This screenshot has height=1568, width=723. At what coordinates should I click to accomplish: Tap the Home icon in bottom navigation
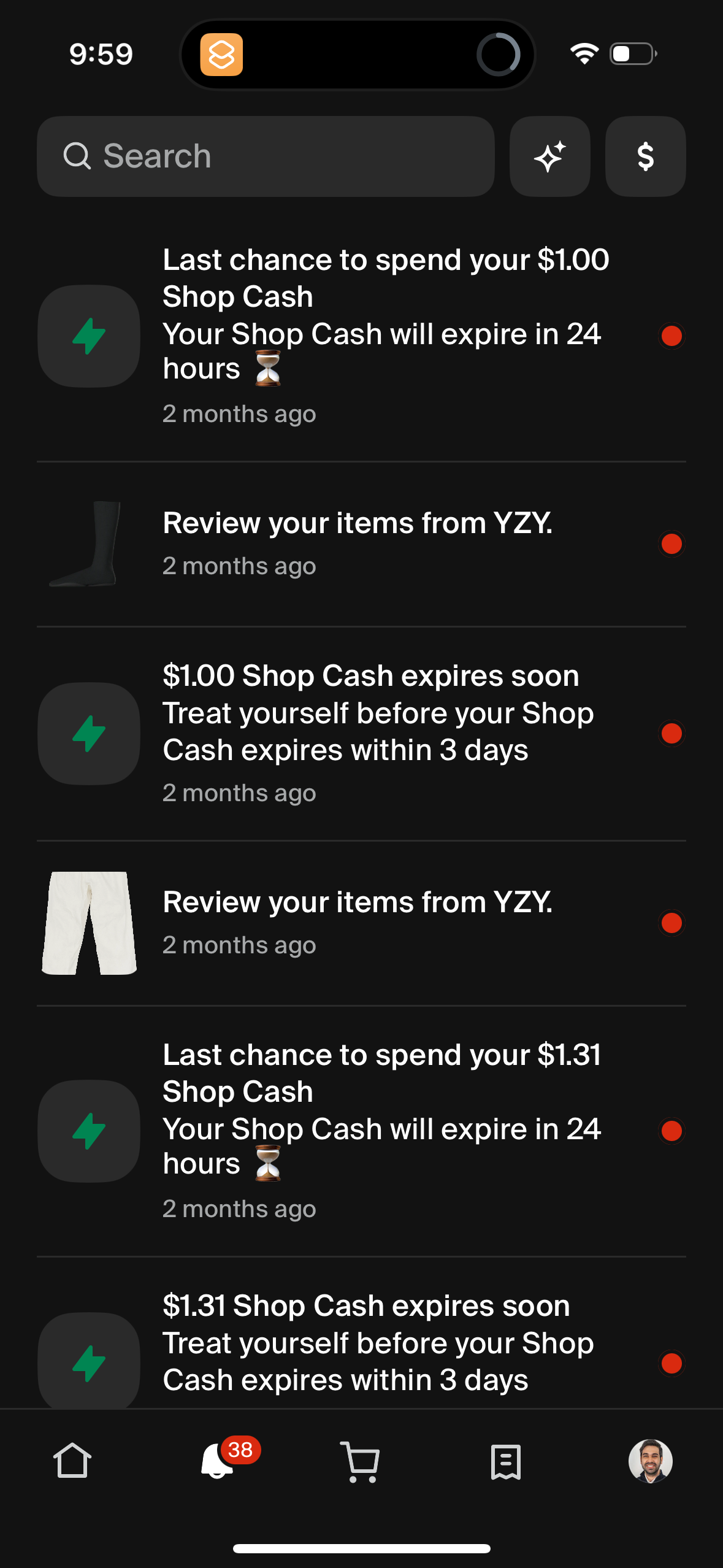72,1461
